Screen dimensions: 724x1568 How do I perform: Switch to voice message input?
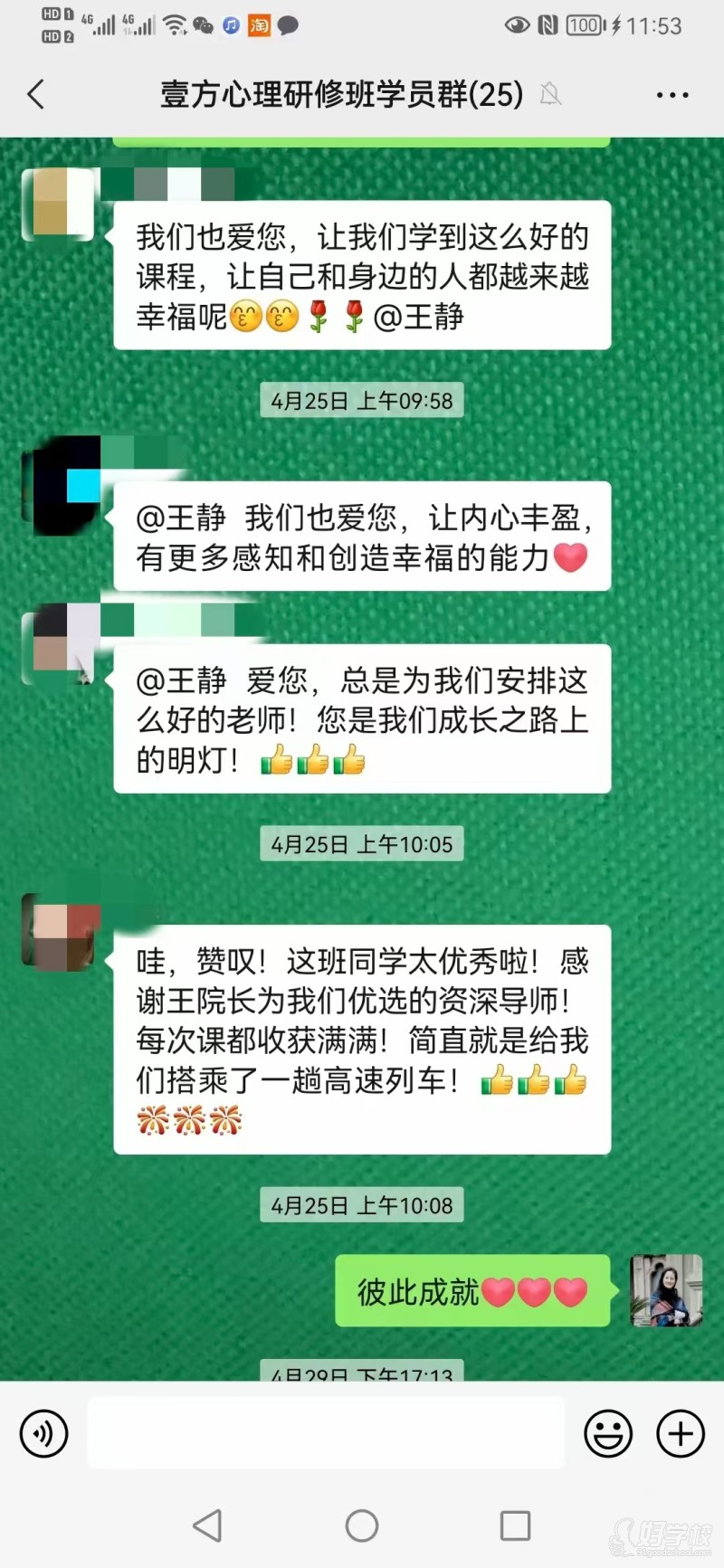point(43,1433)
